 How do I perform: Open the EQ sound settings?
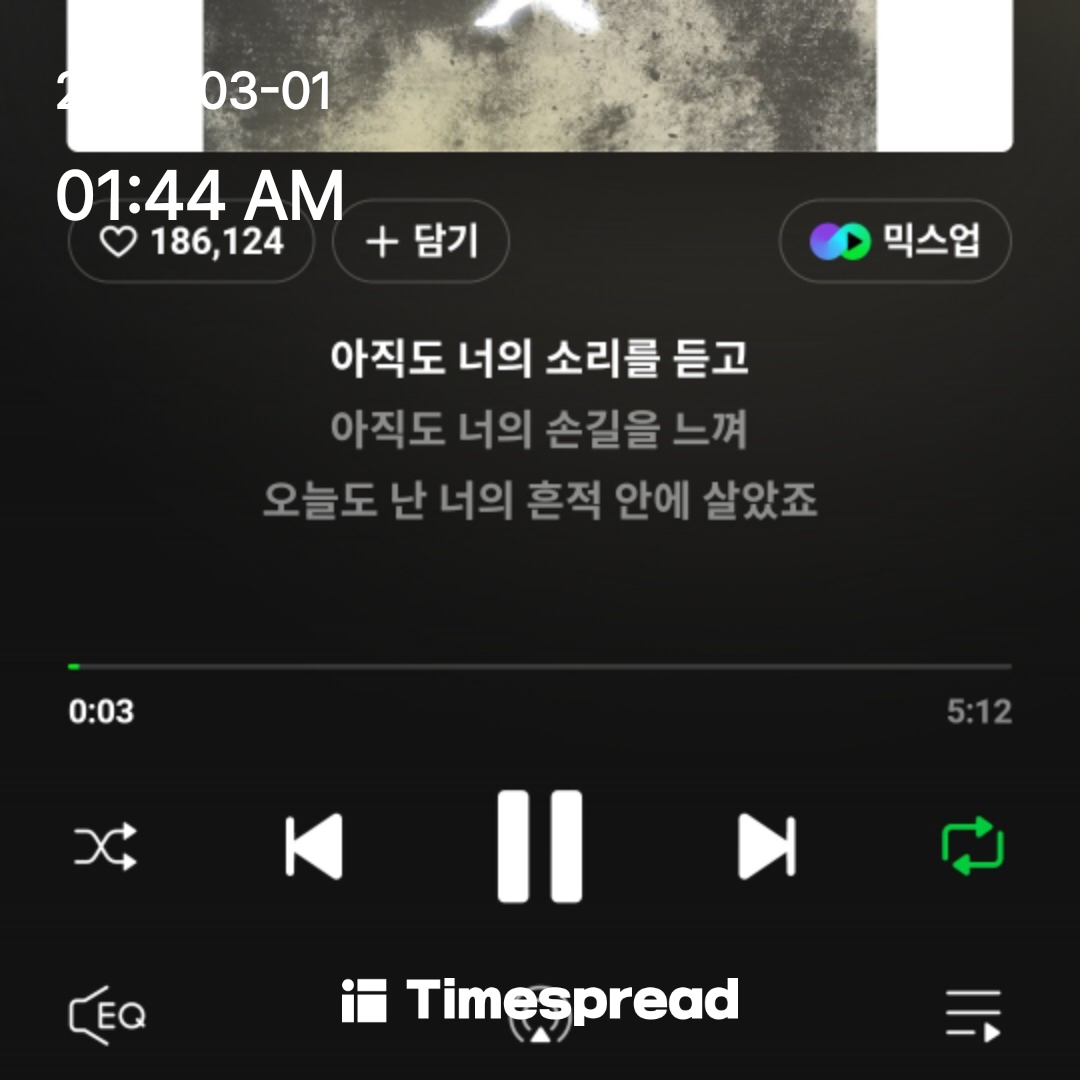[x=107, y=1015]
